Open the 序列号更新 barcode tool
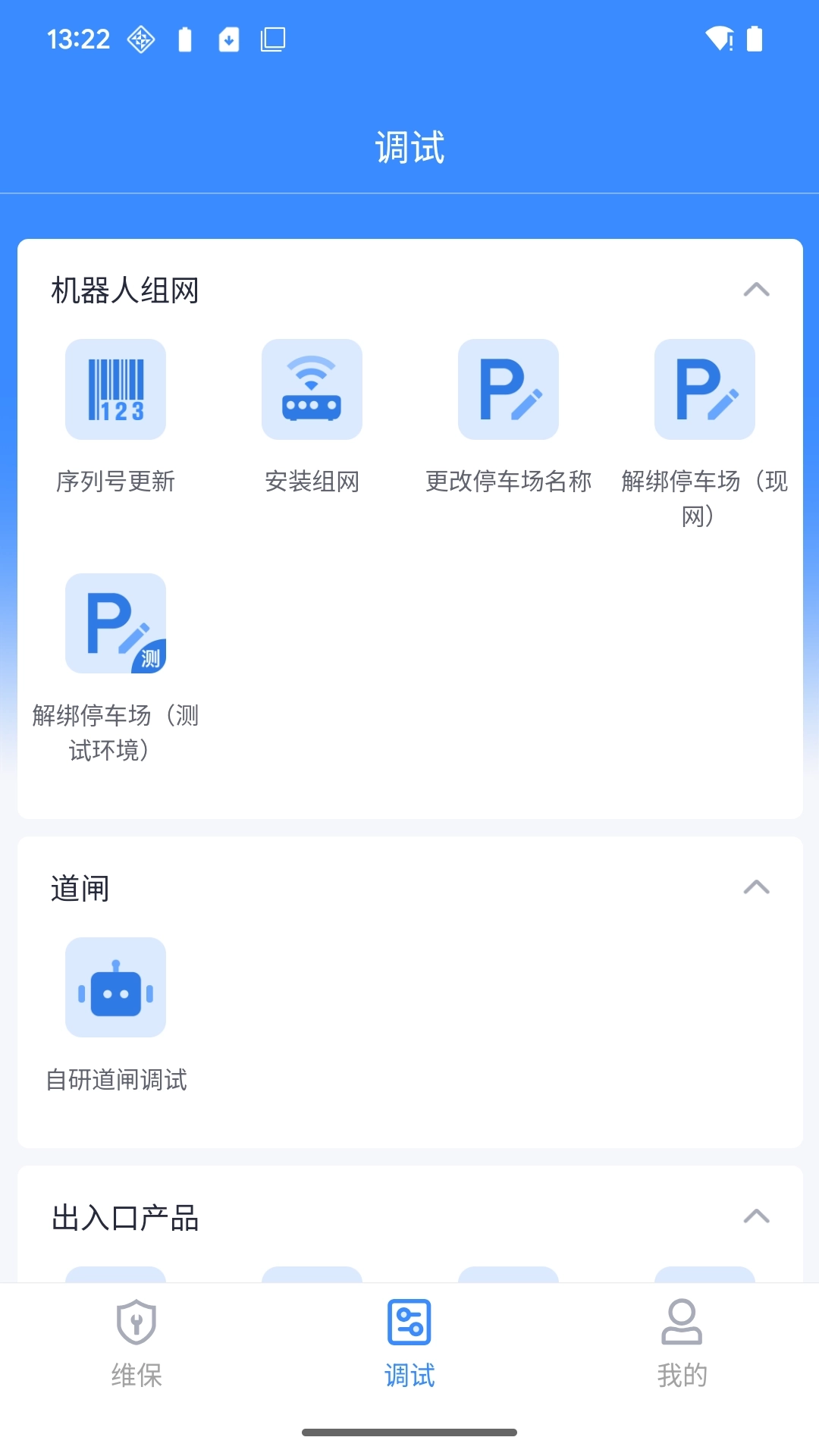Viewport: 819px width, 1456px height. tap(115, 389)
